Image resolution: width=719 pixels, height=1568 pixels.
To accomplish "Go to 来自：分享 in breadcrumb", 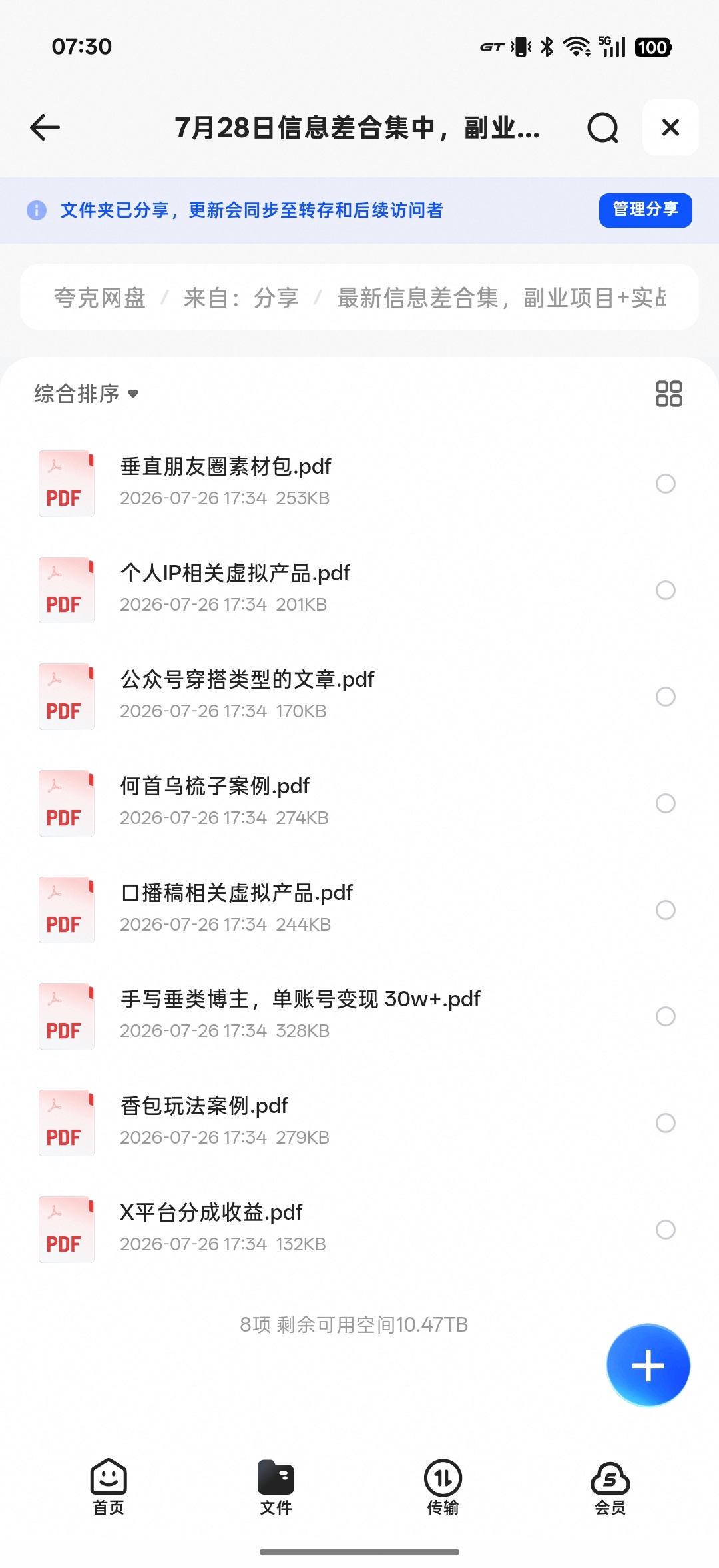I will pyautogui.click(x=241, y=298).
